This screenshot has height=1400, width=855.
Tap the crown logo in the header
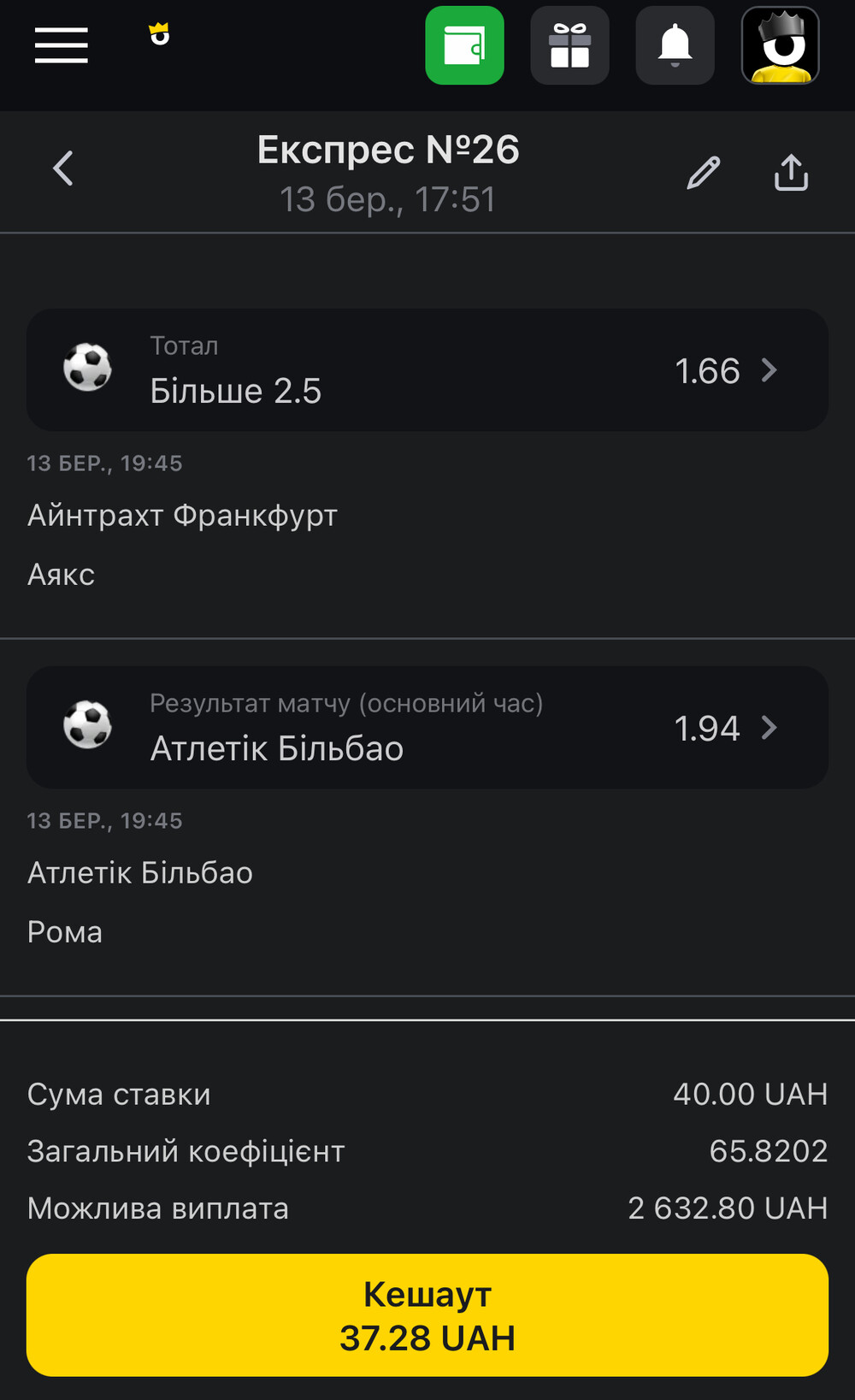[x=159, y=34]
